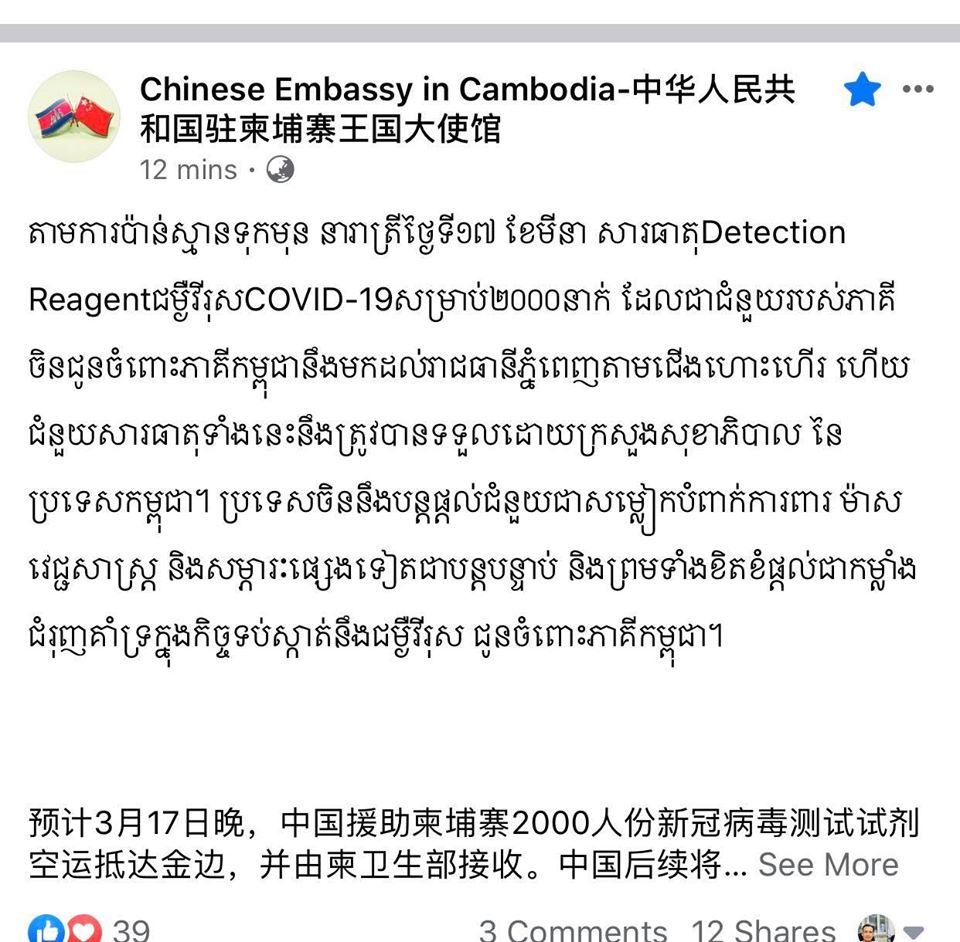Image resolution: width=960 pixels, height=942 pixels.
Task: Tap the blue star favorite icon
Action: pyautogui.click(x=861, y=91)
